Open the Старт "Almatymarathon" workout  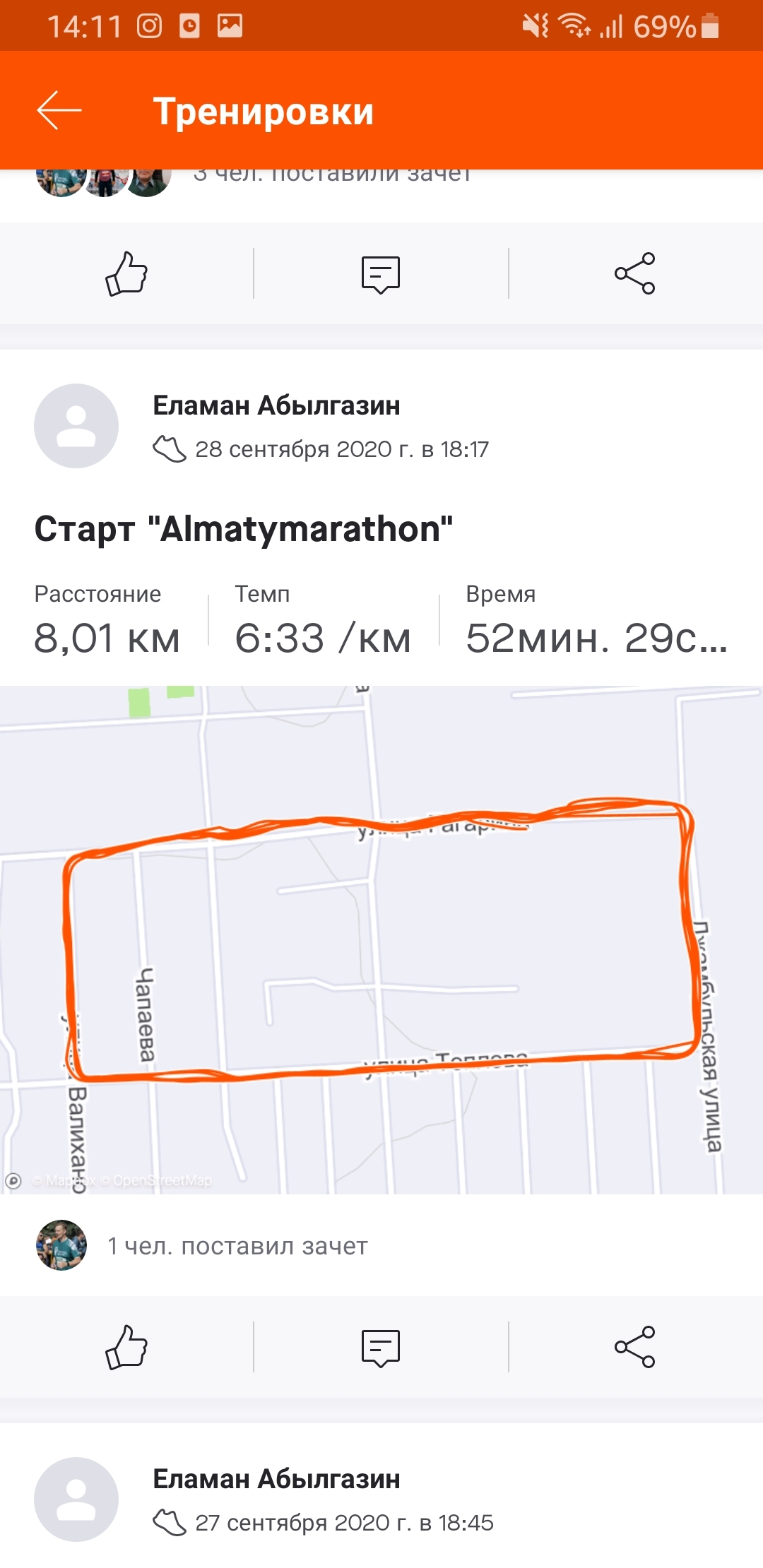(244, 529)
